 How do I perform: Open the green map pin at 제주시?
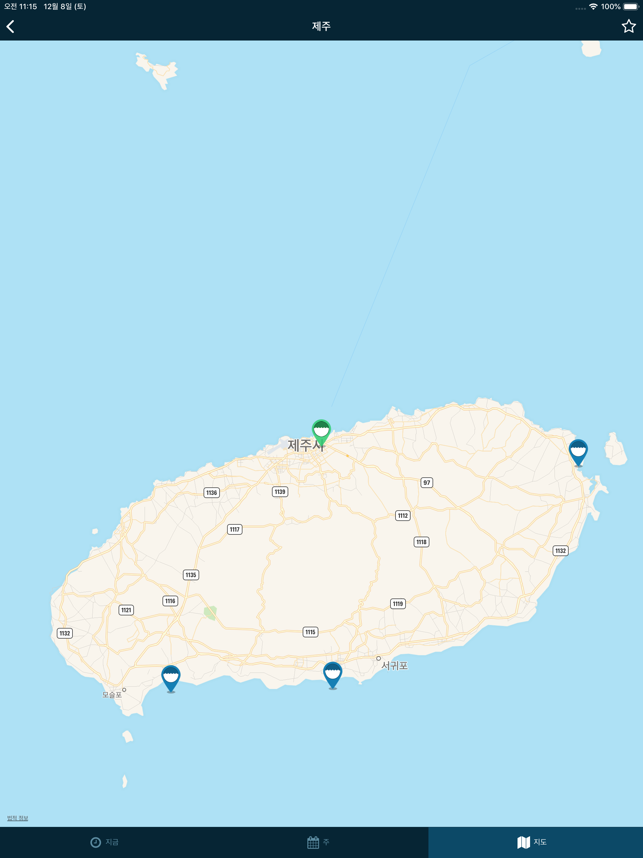(321, 432)
